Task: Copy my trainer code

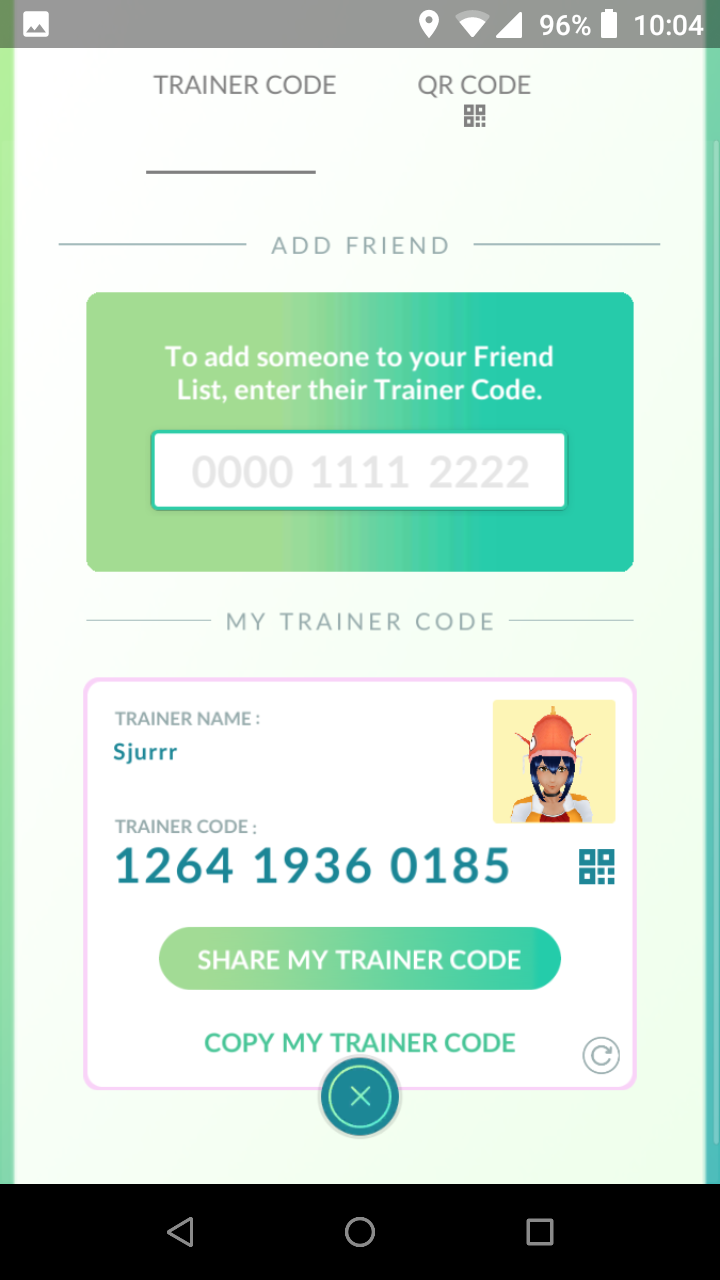Action: pos(360,1043)
